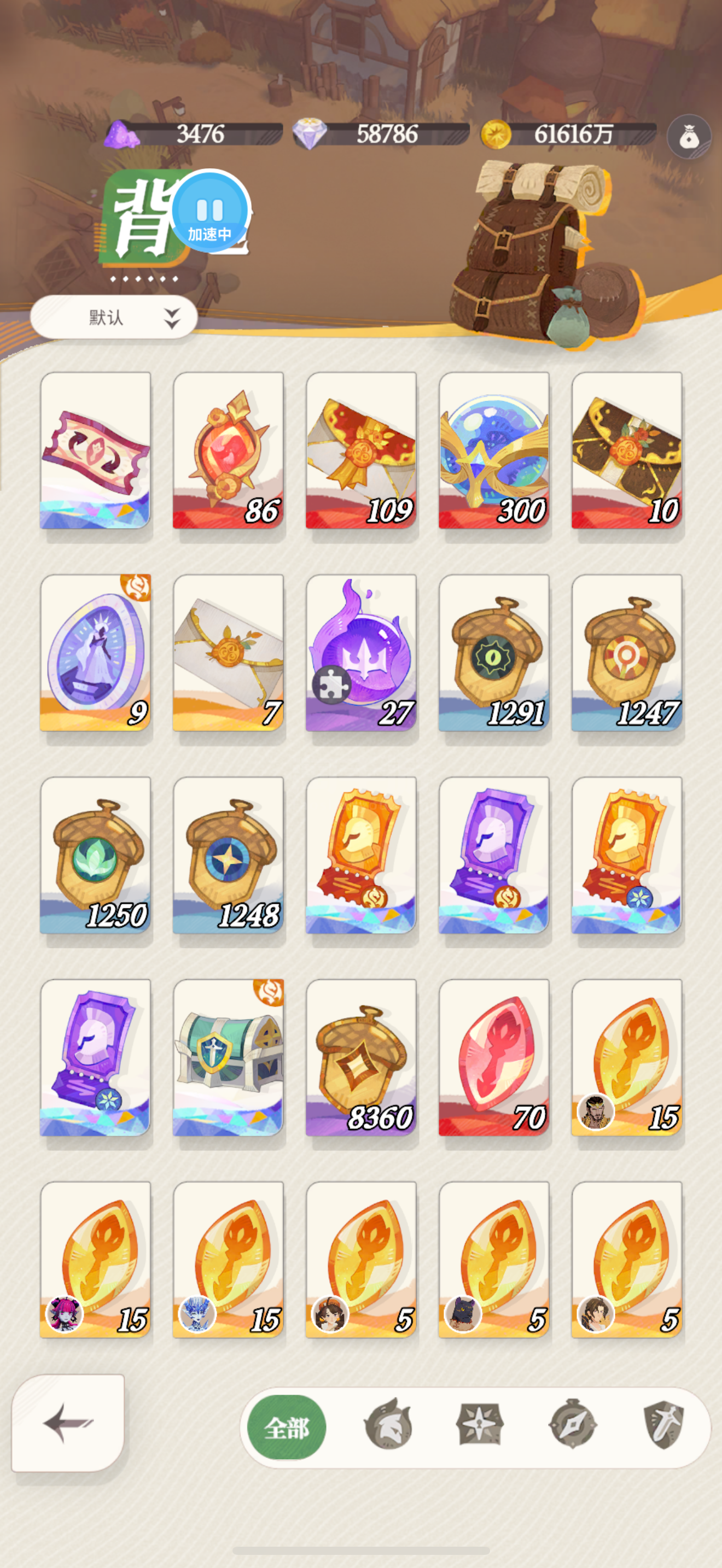Screen dimensions: 722x1568
Task: Open the purple flame orb item with 27
Action: (x=361, y=653)
